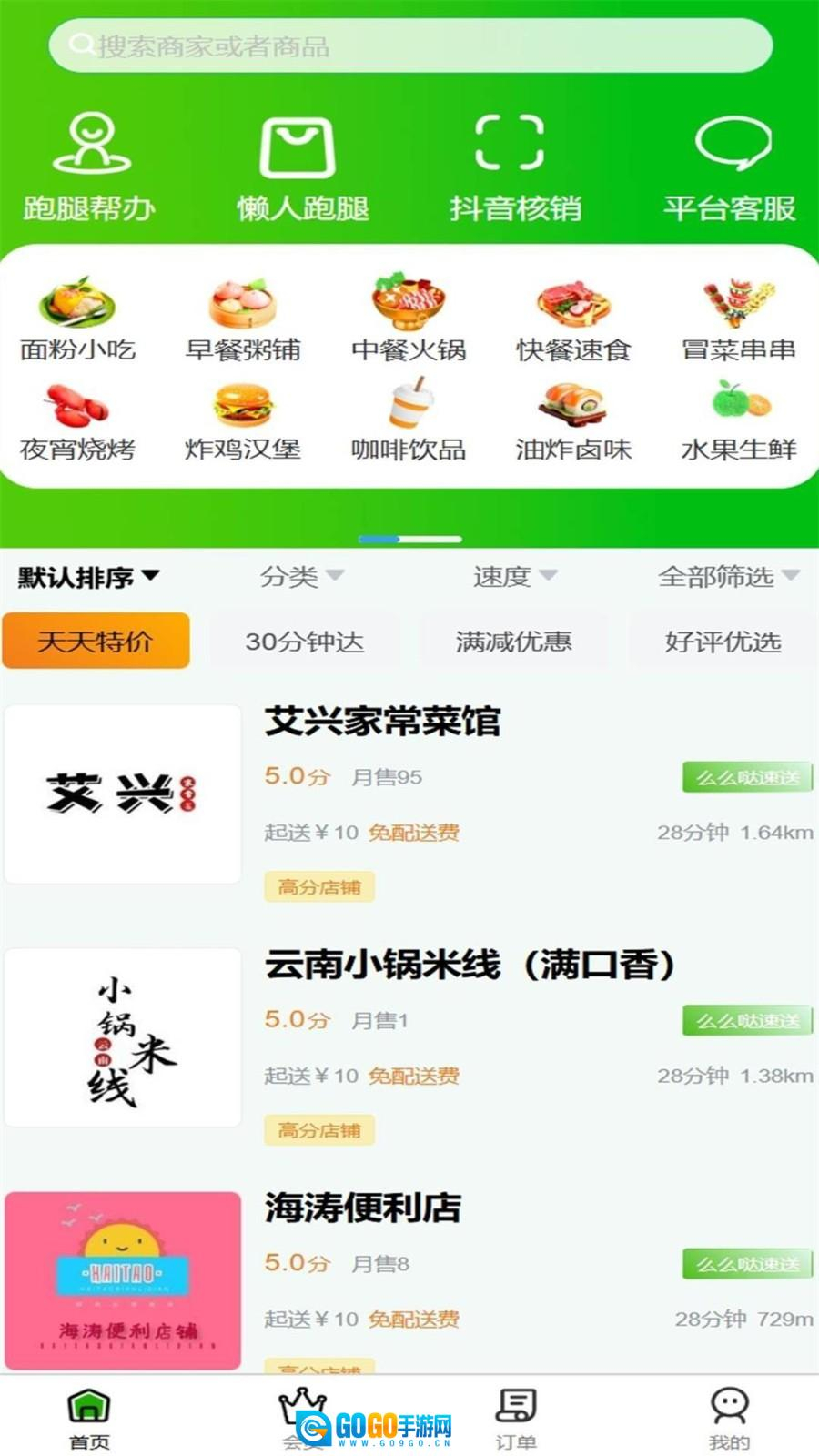Open the 艾兴家常菜馆 store

pos(382,722)
